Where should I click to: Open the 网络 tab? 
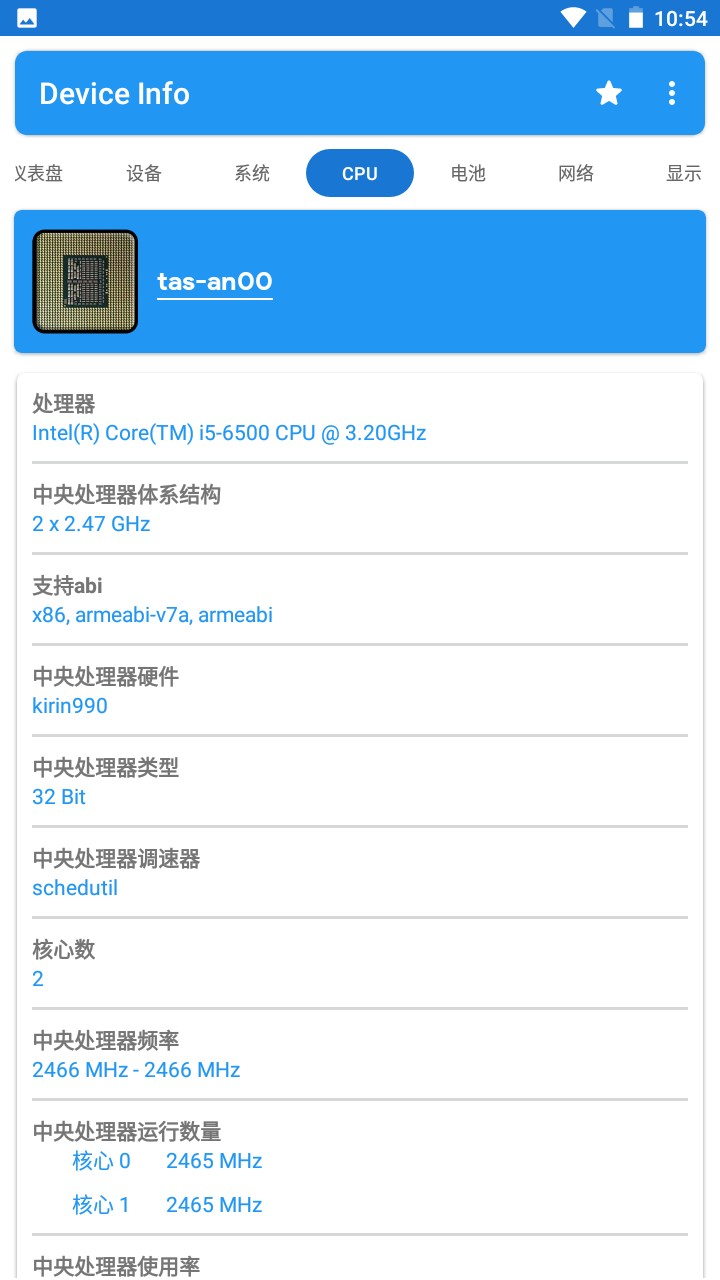[576, 172]
